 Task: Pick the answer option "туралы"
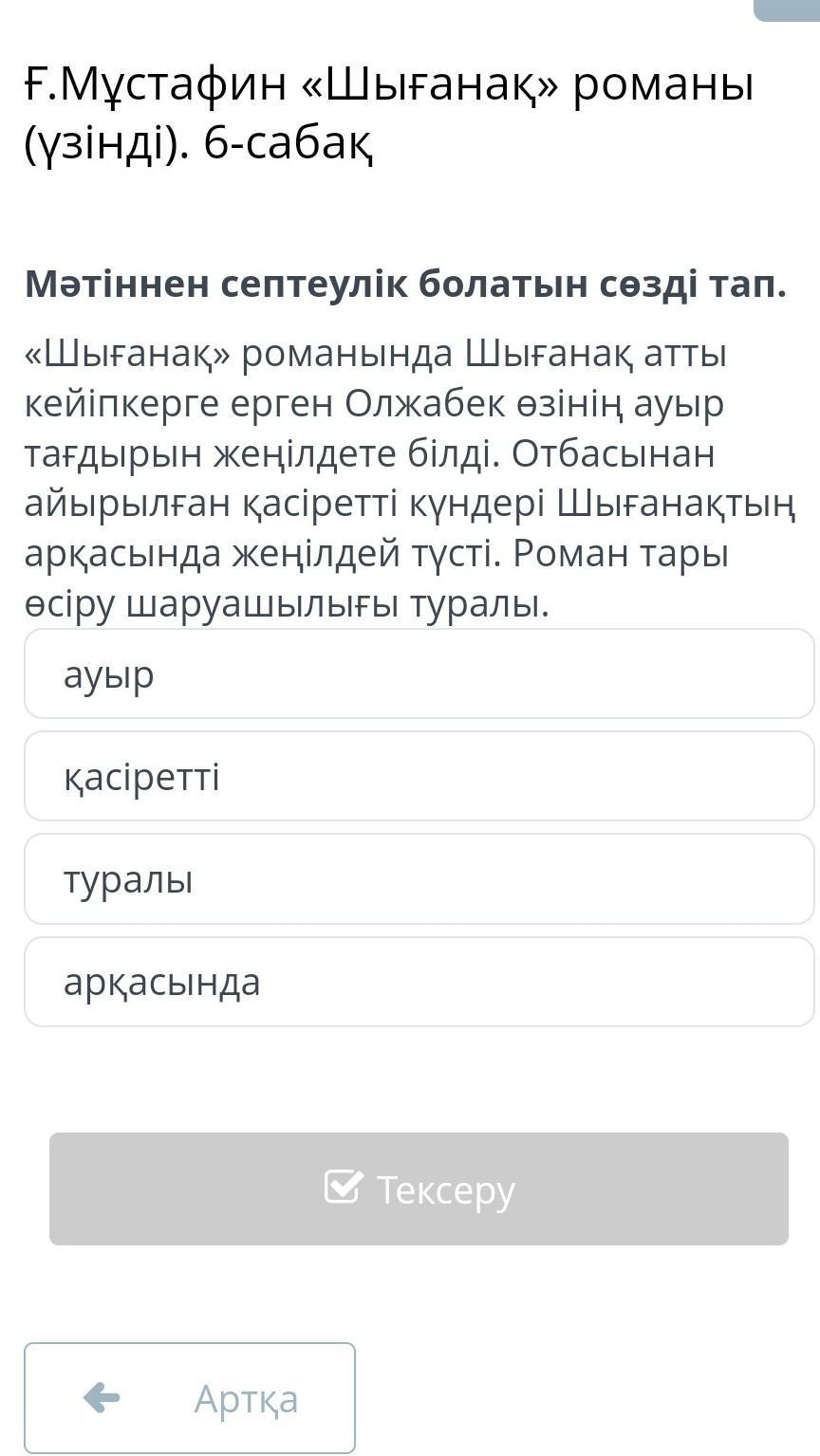click(x=419, y=879)
